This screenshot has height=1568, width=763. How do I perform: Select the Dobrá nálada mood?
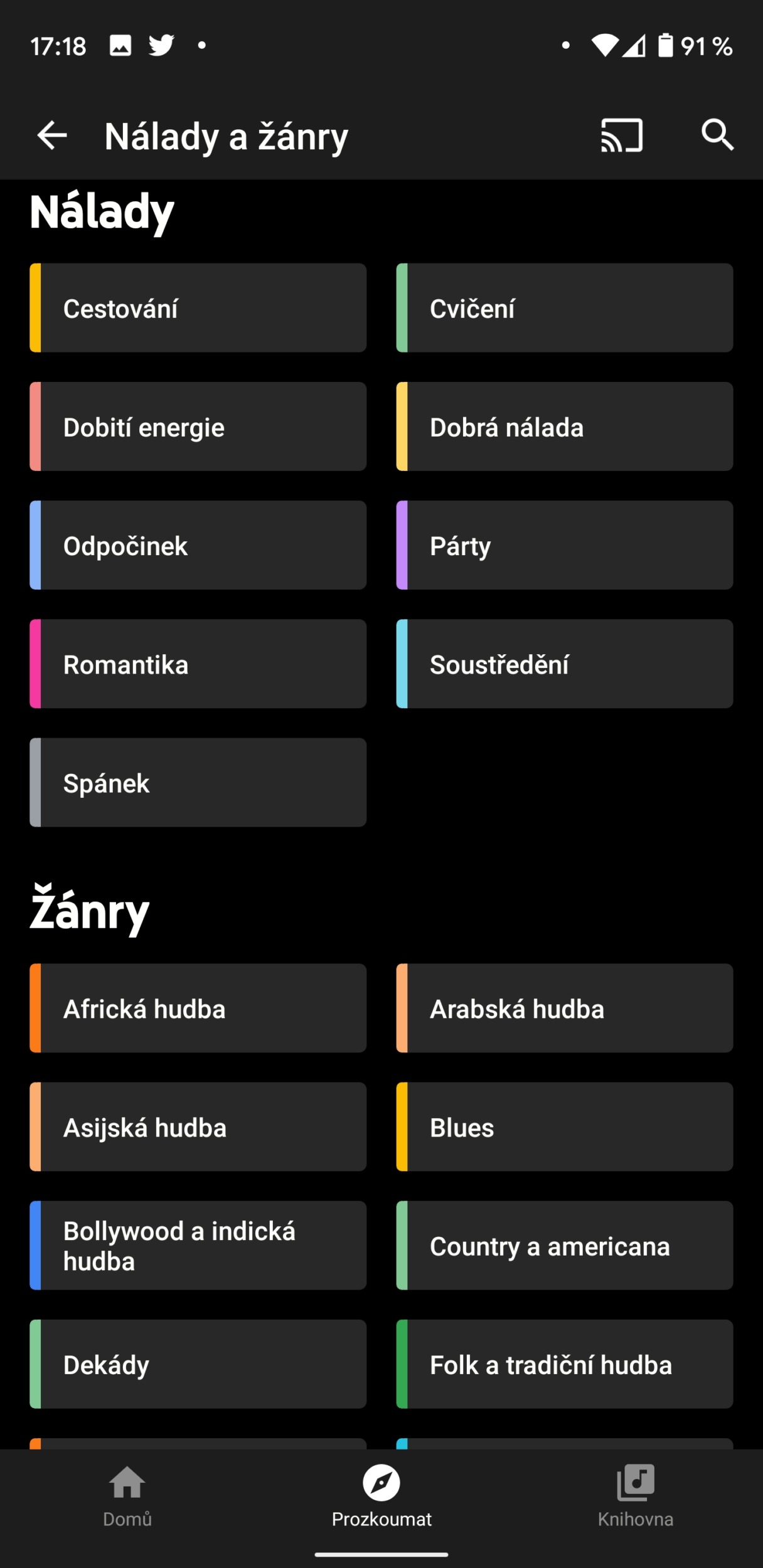(564, 426)
